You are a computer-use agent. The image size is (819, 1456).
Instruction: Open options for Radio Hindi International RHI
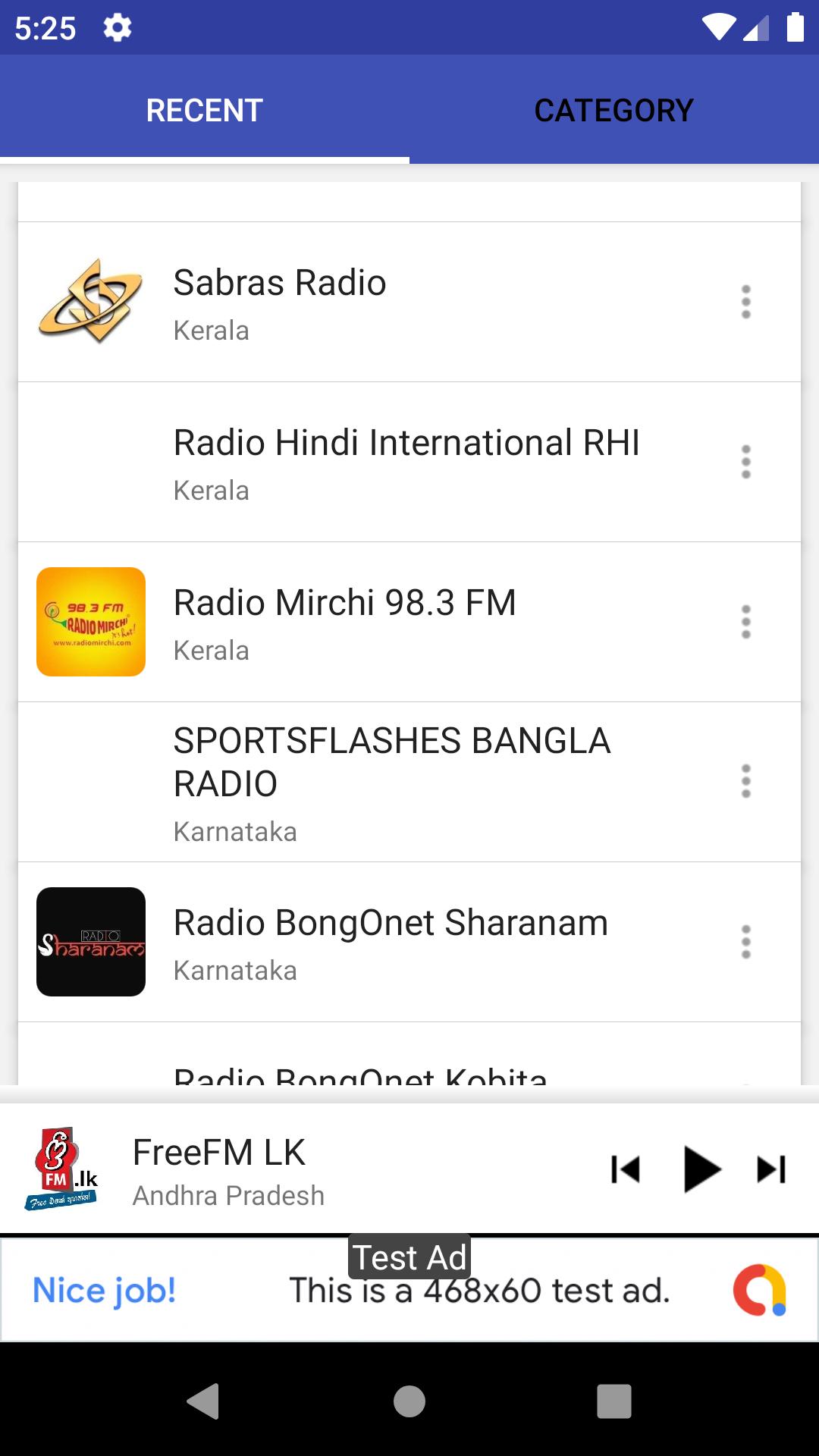tap(746, 462)
